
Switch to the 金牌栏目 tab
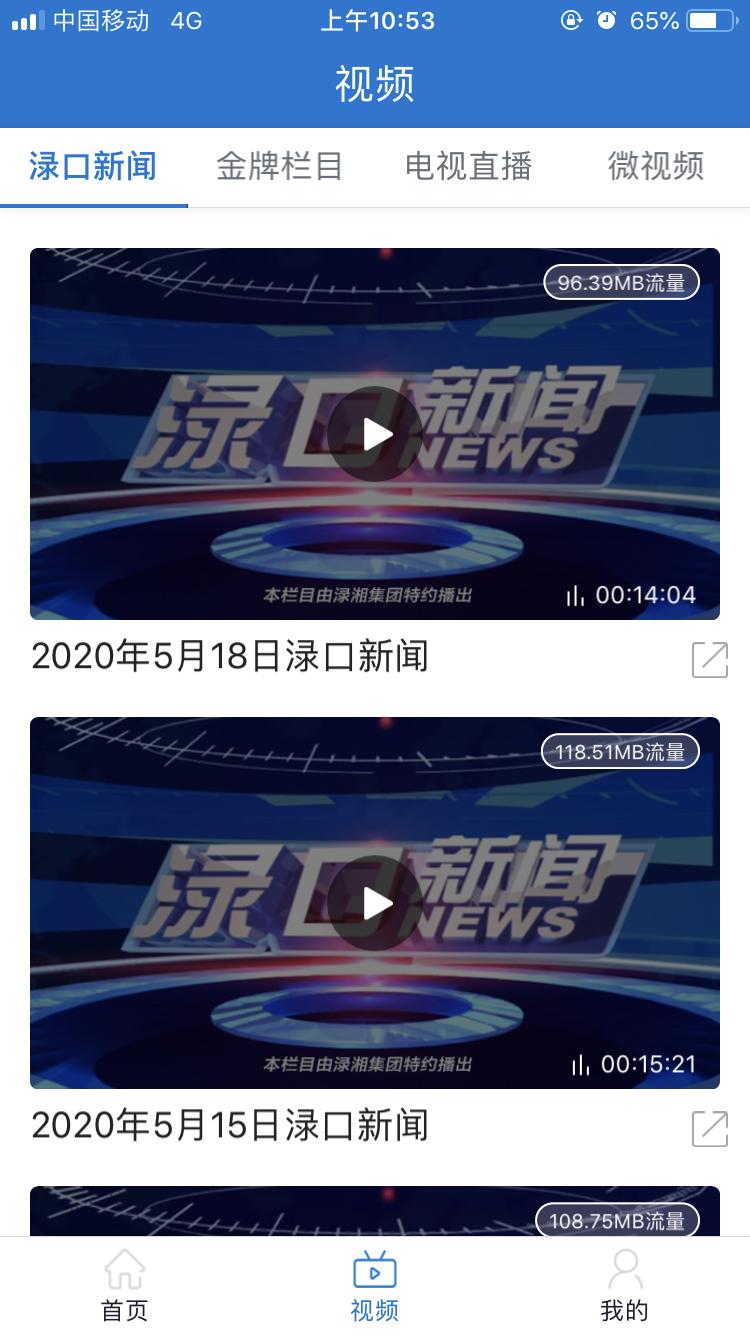tap(280, 167)
